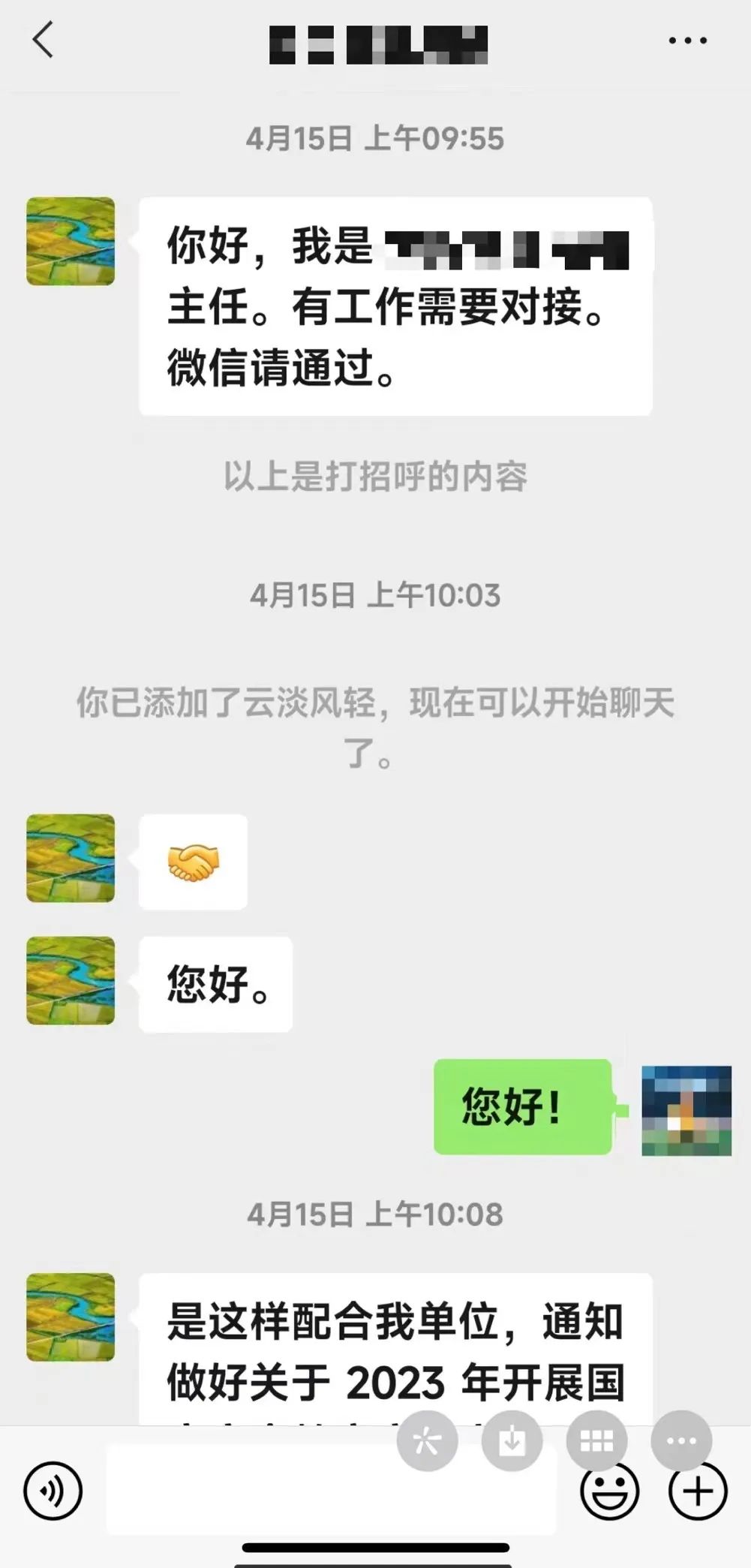Viewport: 751px width, 1568px height.
Task: Focus the message text field
Action: coord(330,1490)
